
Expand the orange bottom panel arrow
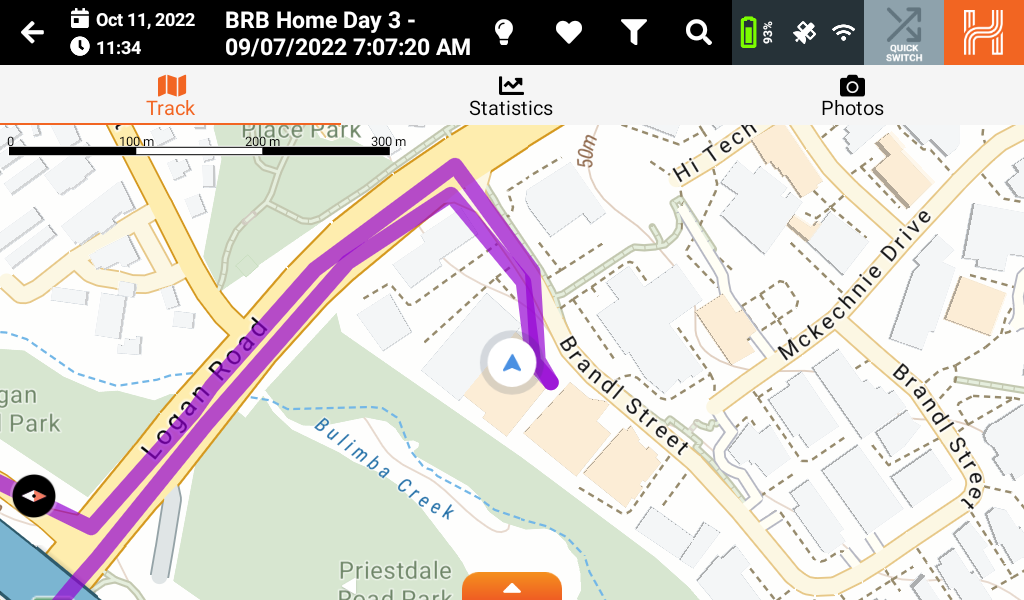tap(512, 587)
